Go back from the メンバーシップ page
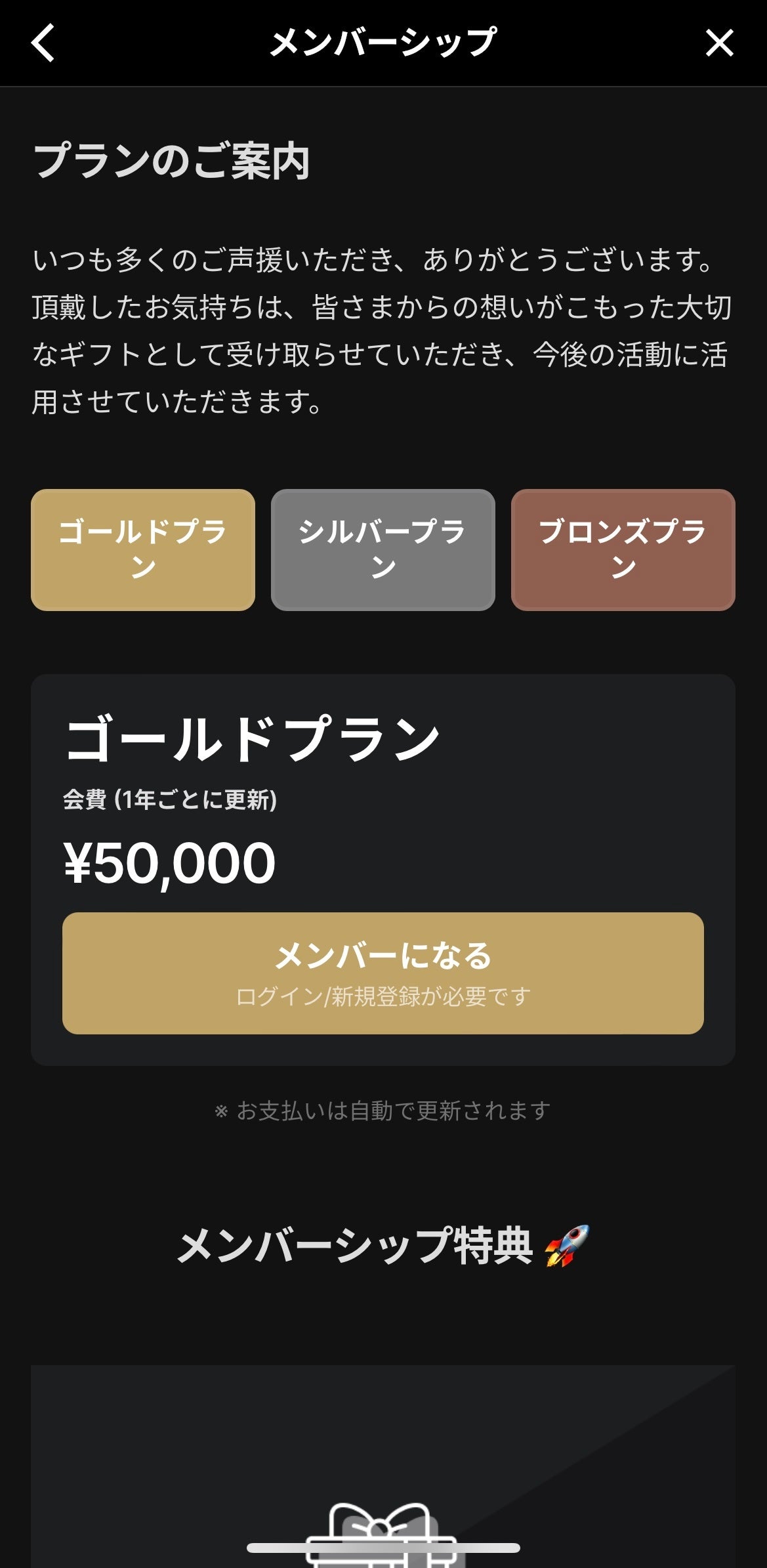 (x=43, y=43)
